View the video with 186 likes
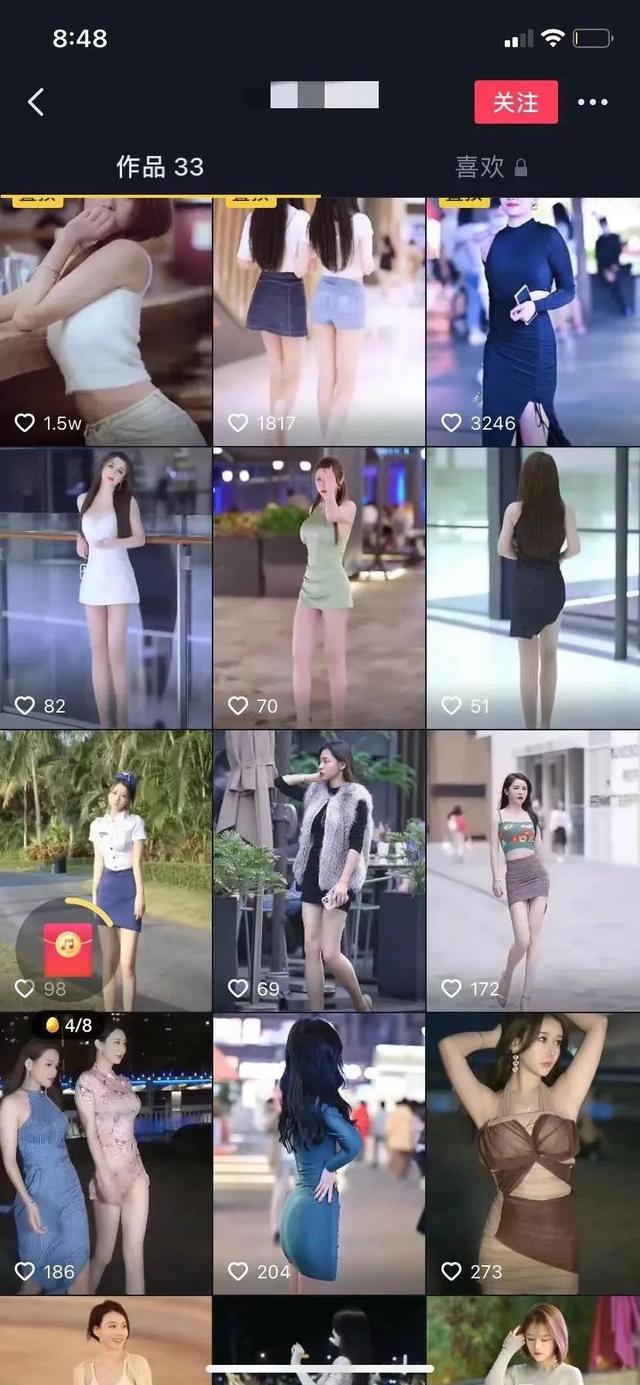The image size is (640, 1385). click(105, 1153)
